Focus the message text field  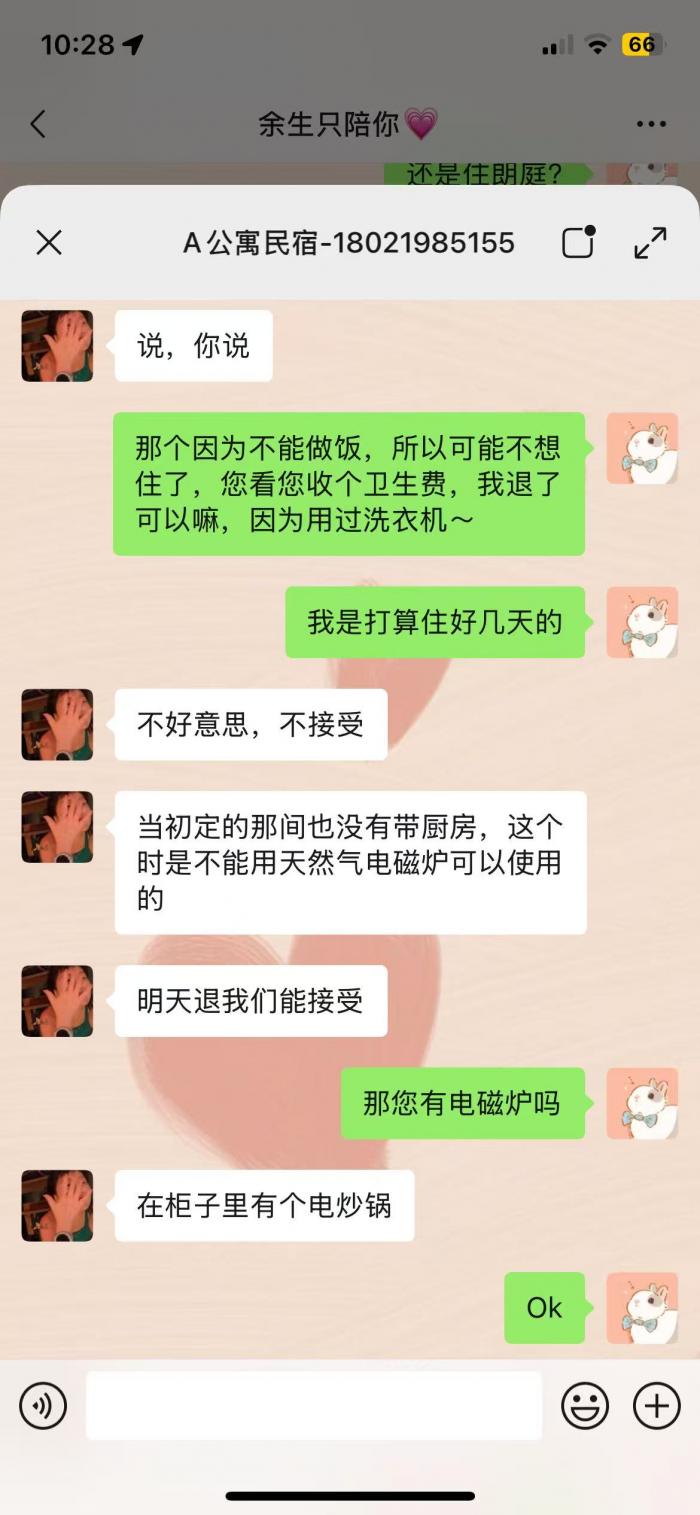[313, 1406]
